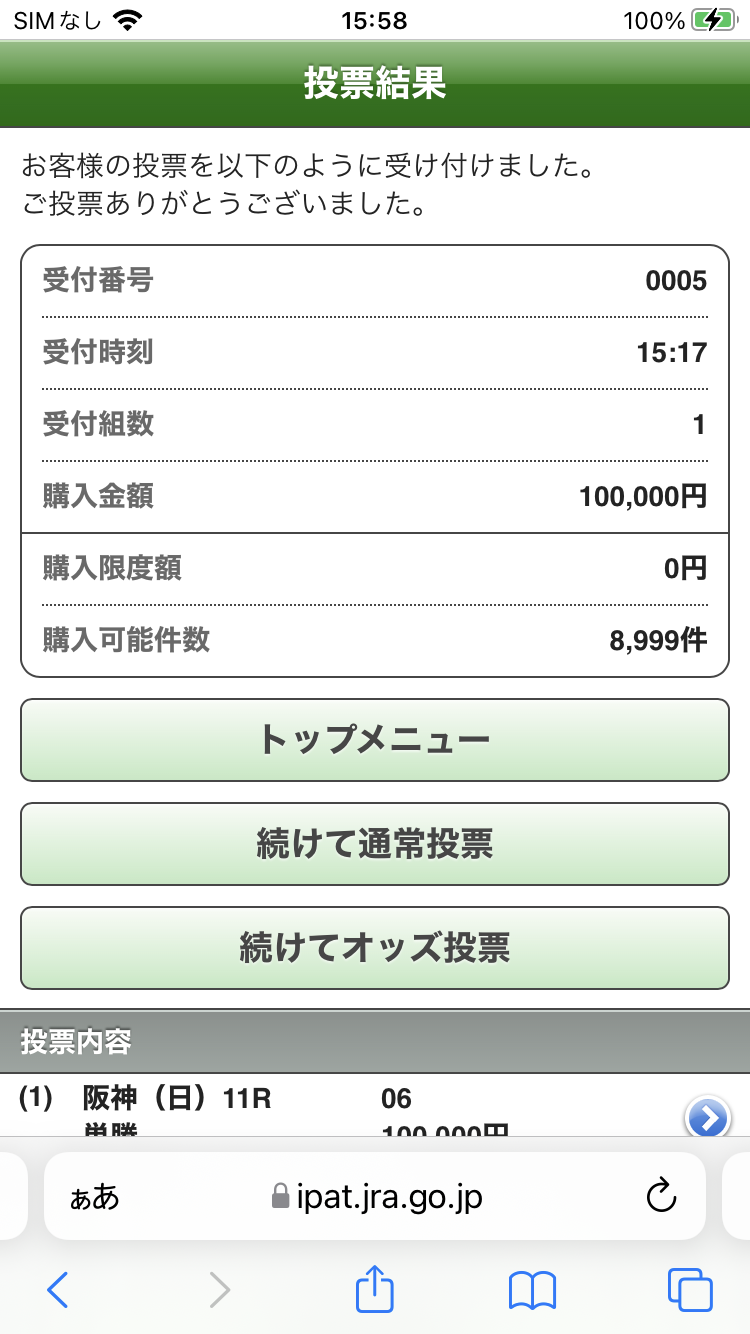Share this page via Safari
The width and height of the screenshot is (750, 1334).
point(375,1290)
